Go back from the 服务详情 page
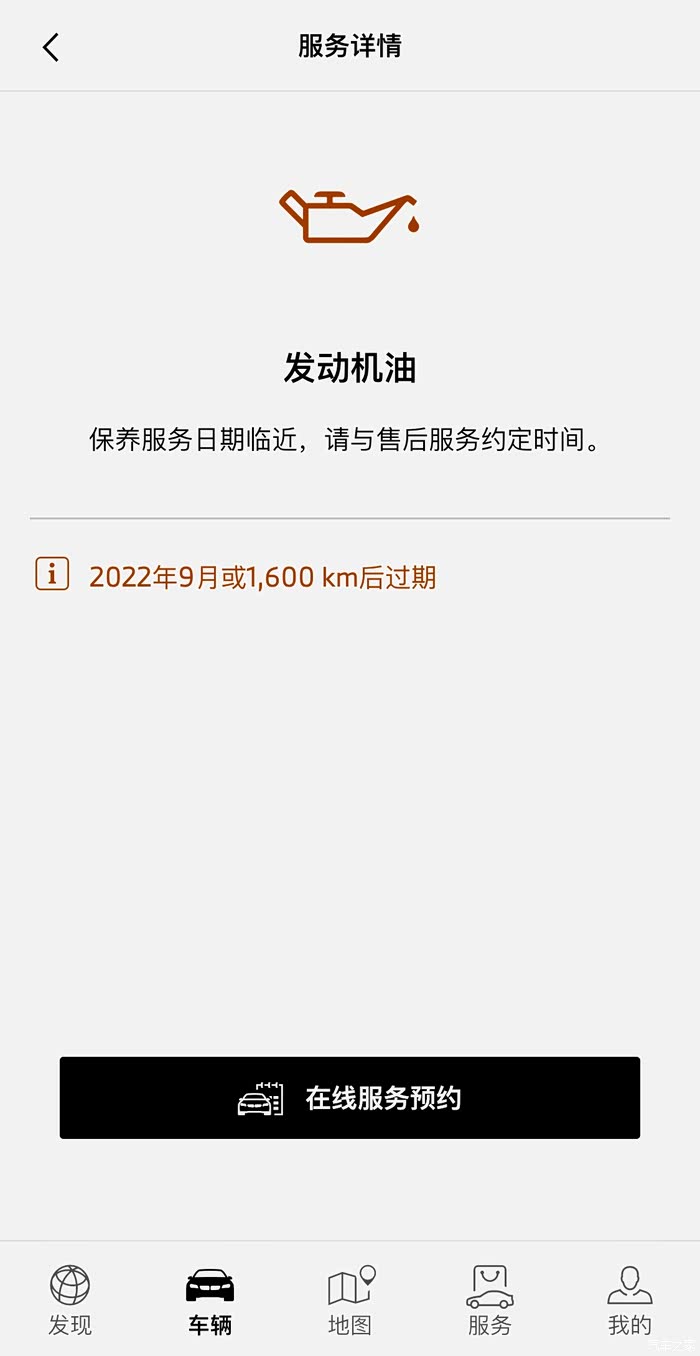This screenshot has height=1356, width=700. point(51,47)
